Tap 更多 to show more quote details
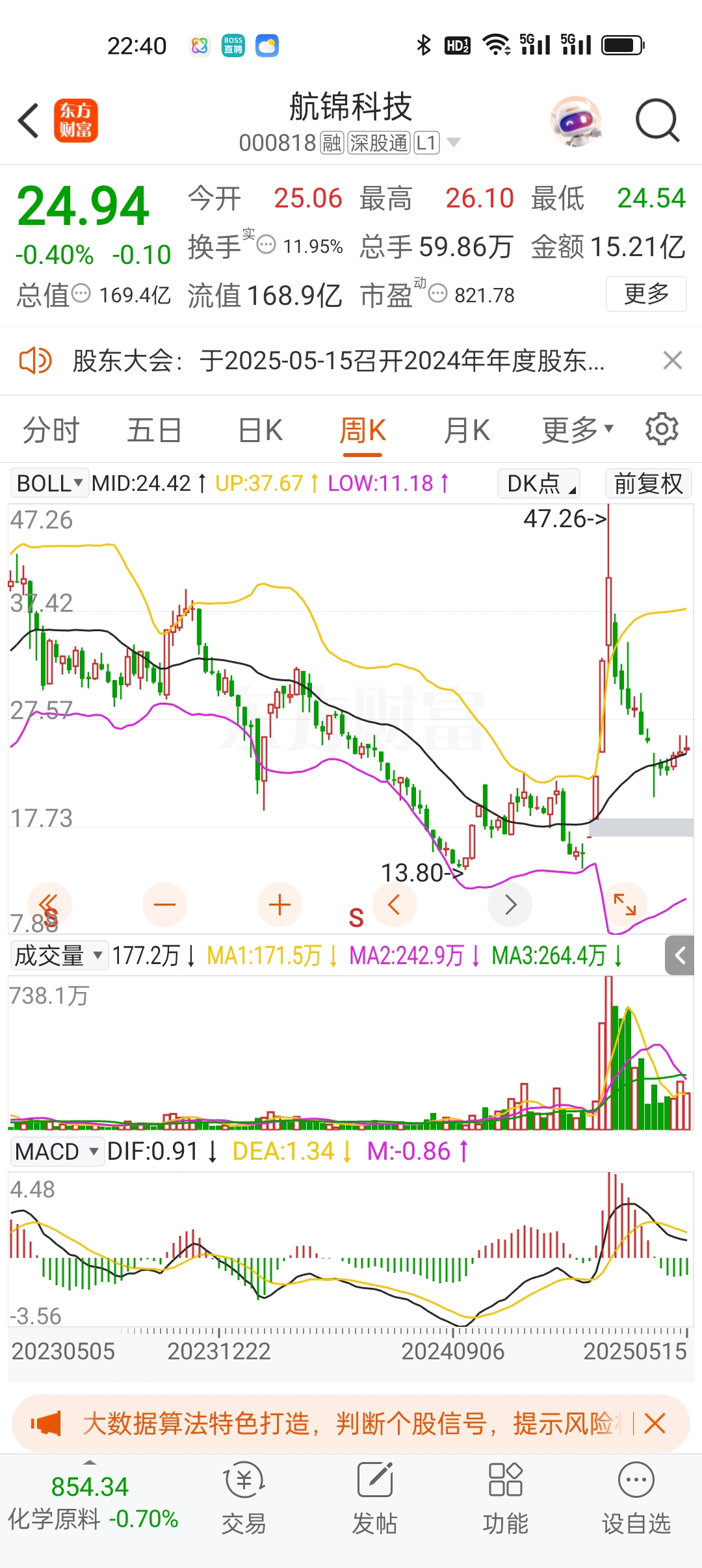 pos(646,294)
